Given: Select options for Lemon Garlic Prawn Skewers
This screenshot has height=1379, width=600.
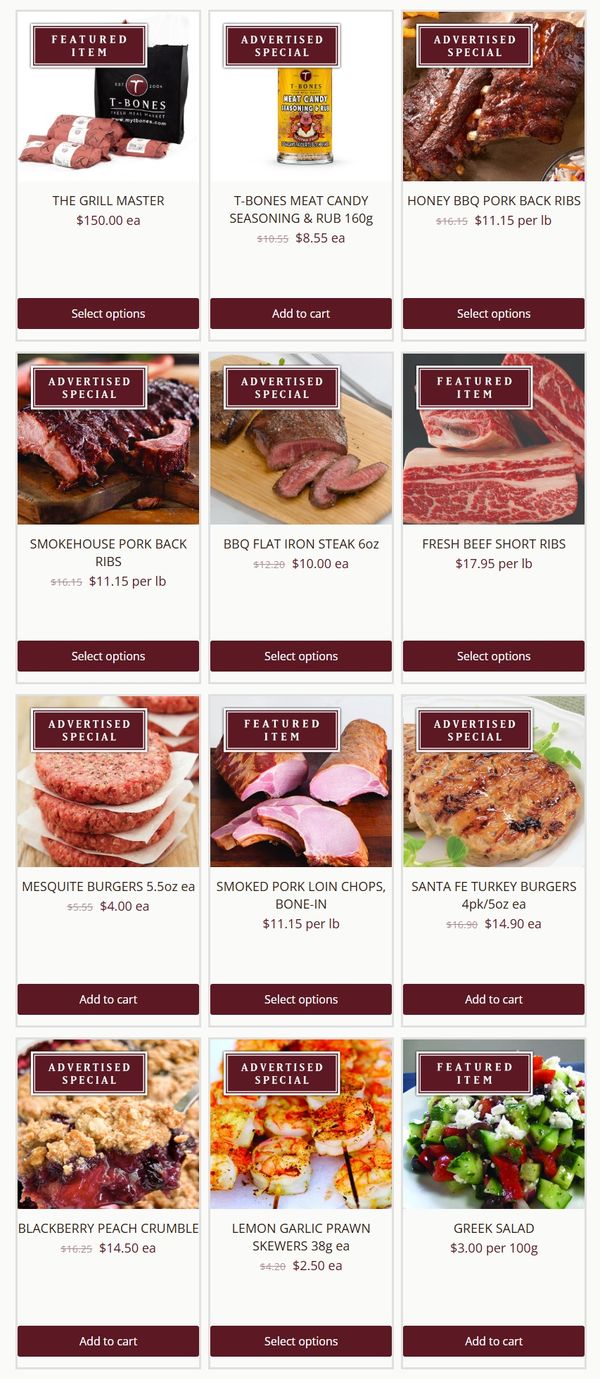Looking at the screenshot, I should [301, 1341].
